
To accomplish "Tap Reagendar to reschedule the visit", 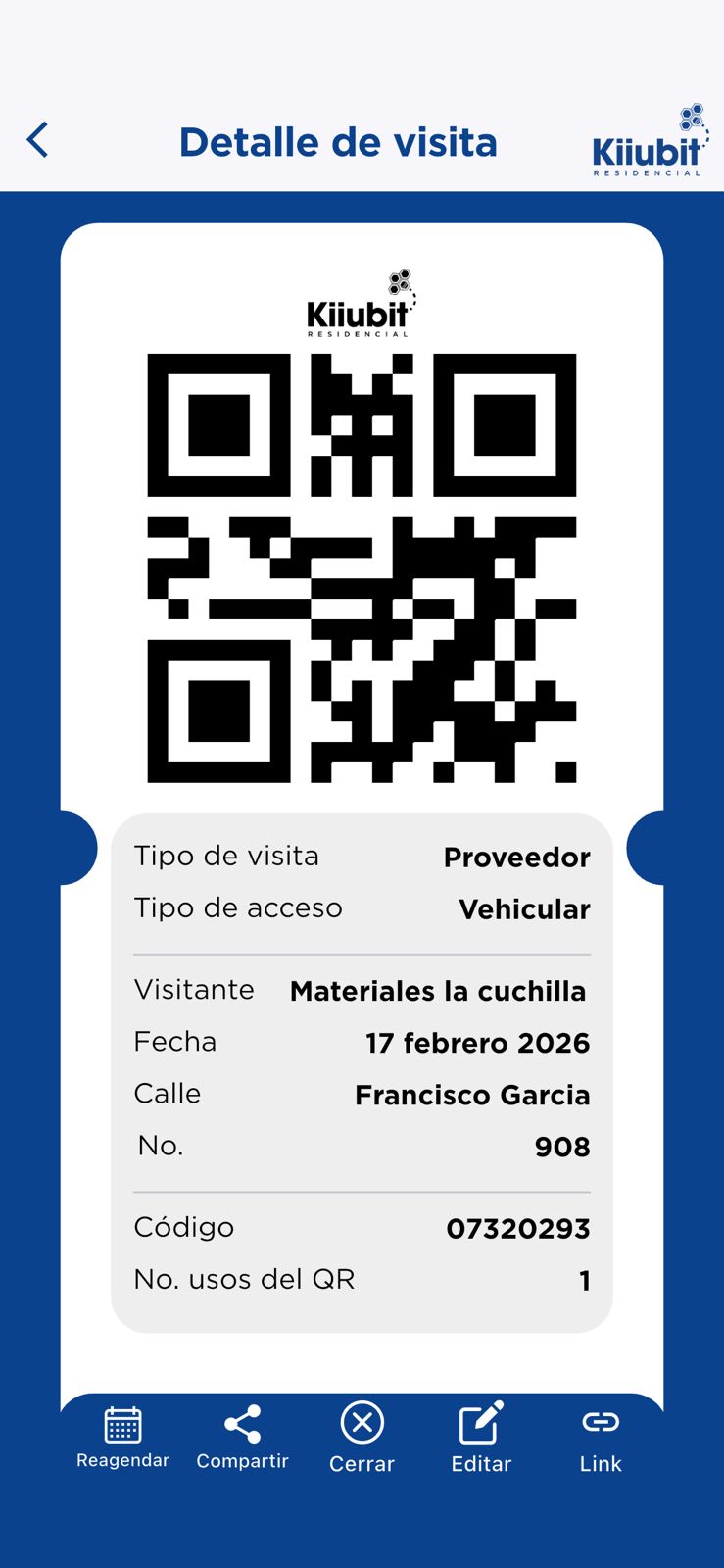I will 123,1437.
